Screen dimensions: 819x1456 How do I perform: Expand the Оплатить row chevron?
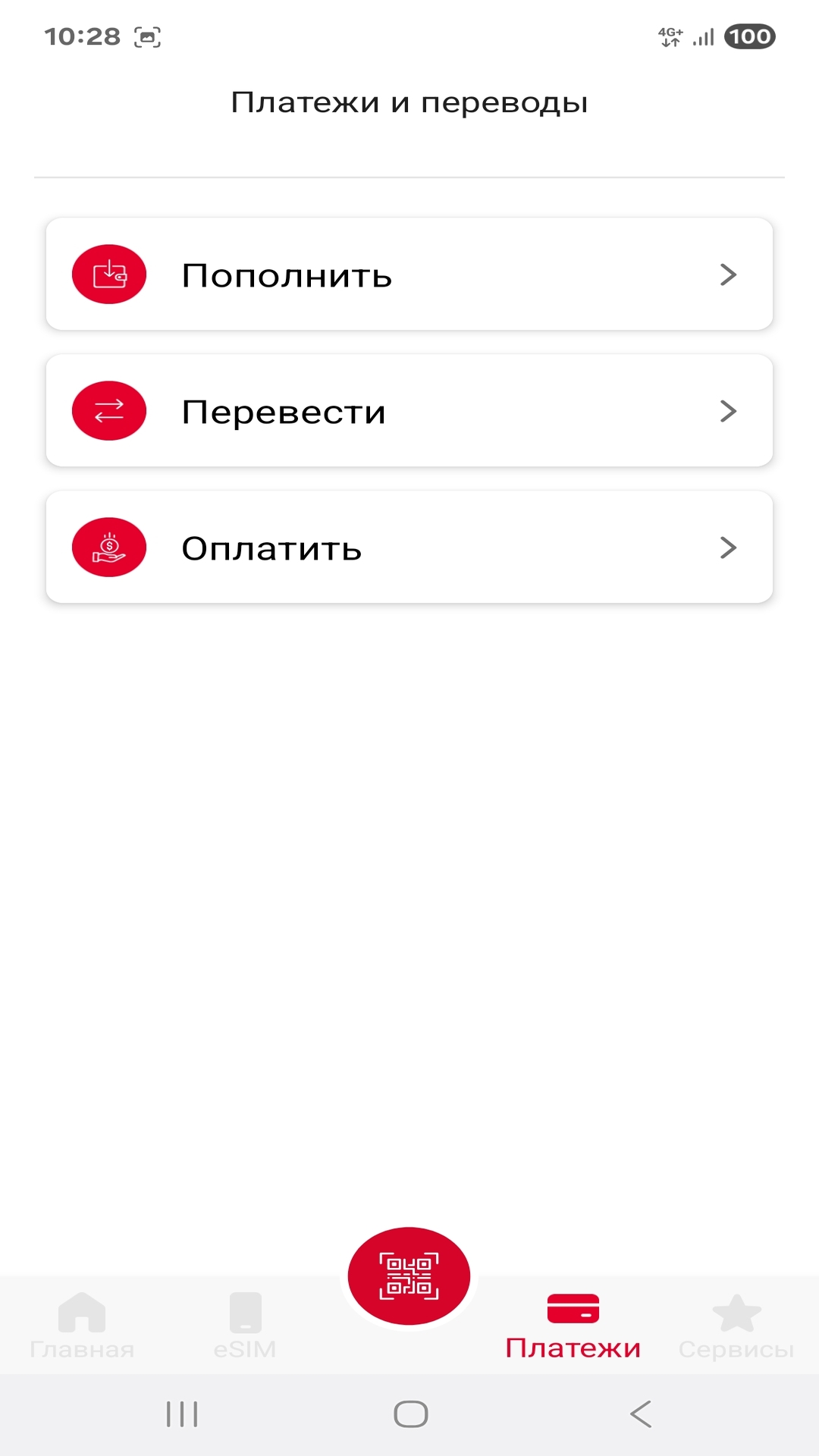(729, 548)
